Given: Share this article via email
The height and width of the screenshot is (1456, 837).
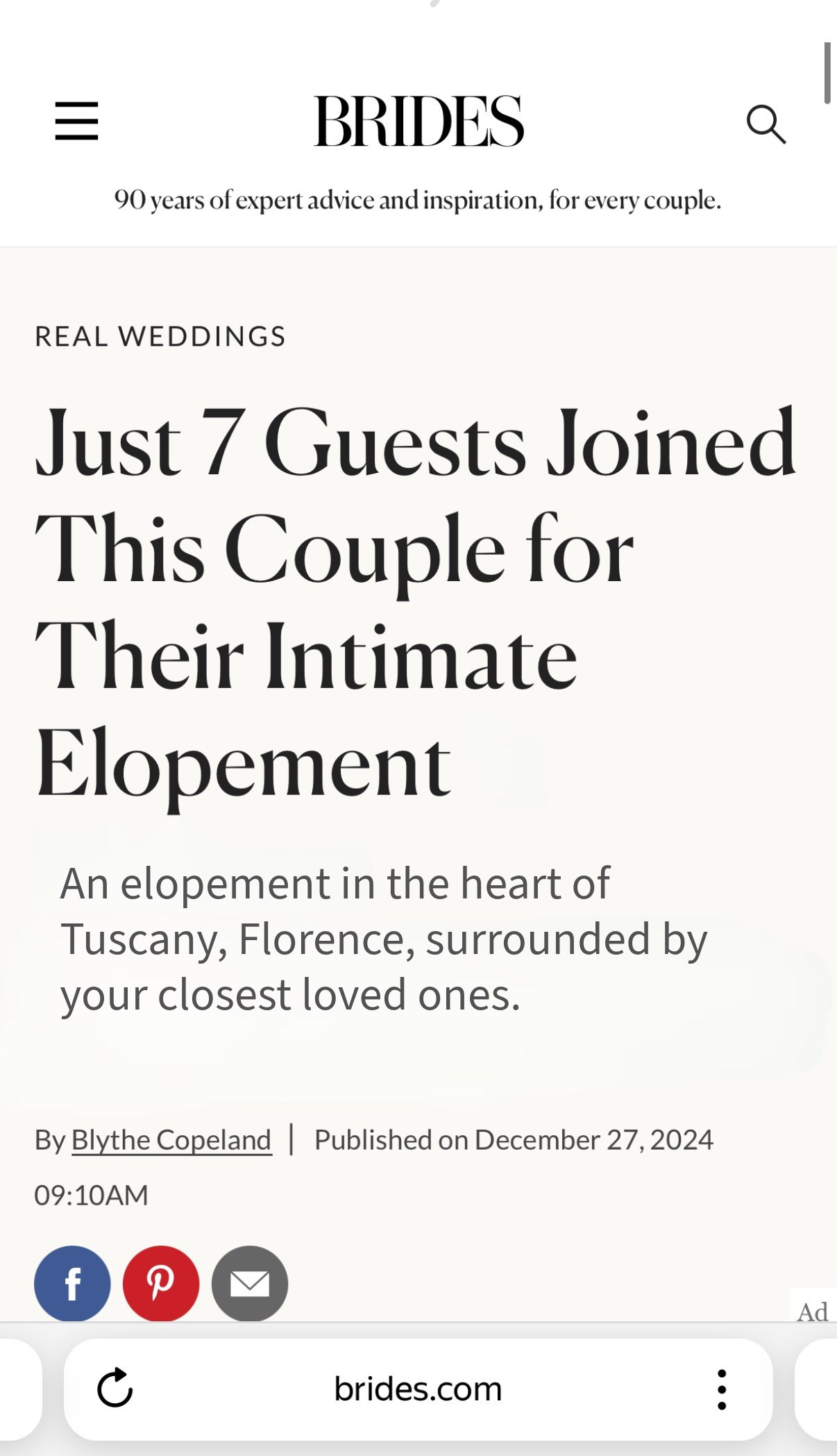Looking at the screenshot, I should [250, 1283].
